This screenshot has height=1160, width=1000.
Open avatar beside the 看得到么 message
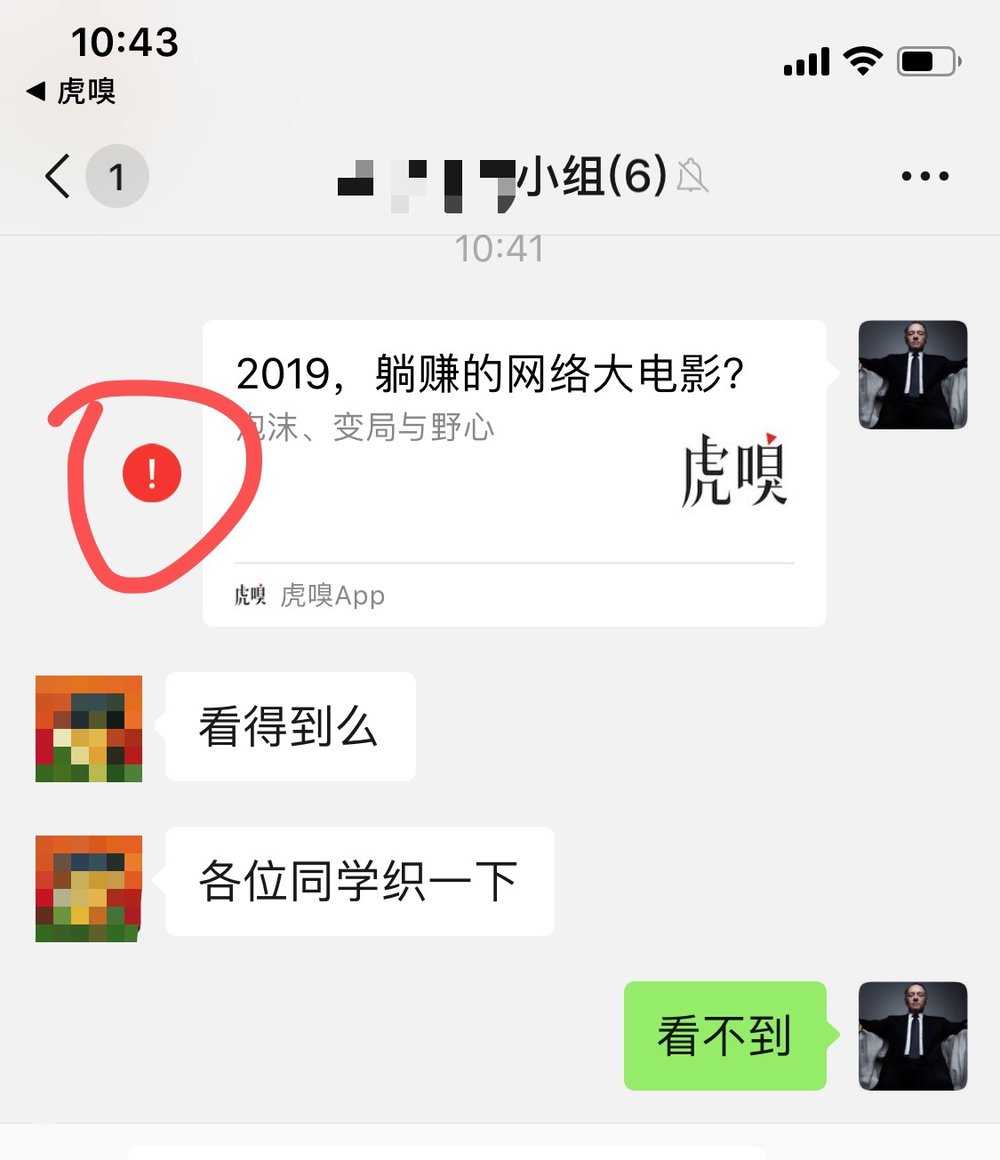coord(89,728)
